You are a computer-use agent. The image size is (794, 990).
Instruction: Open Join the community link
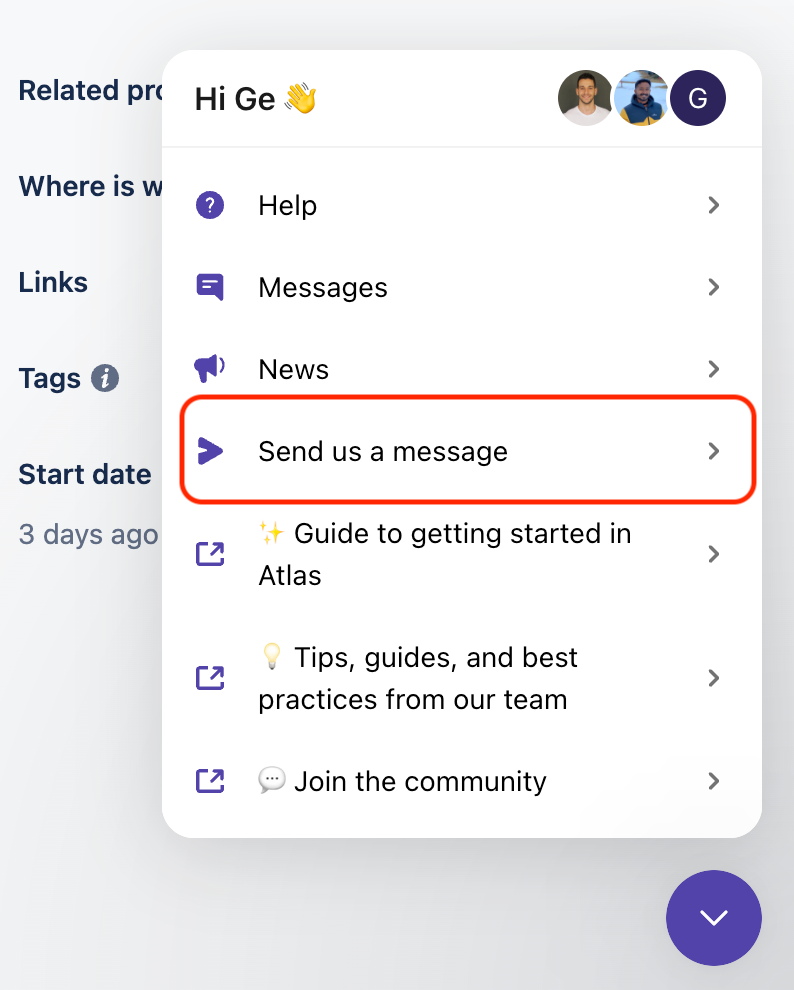point(460,781)
